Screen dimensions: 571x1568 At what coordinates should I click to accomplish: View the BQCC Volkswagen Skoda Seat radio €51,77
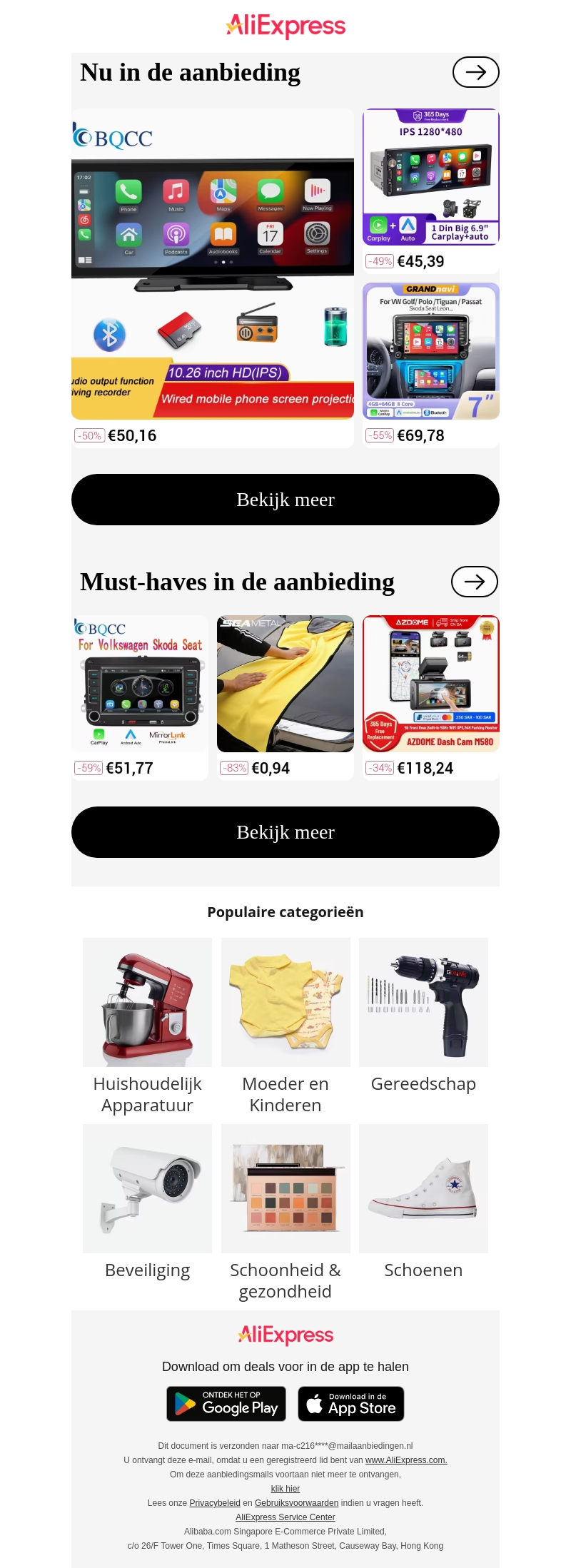click(x=140, y=684)
